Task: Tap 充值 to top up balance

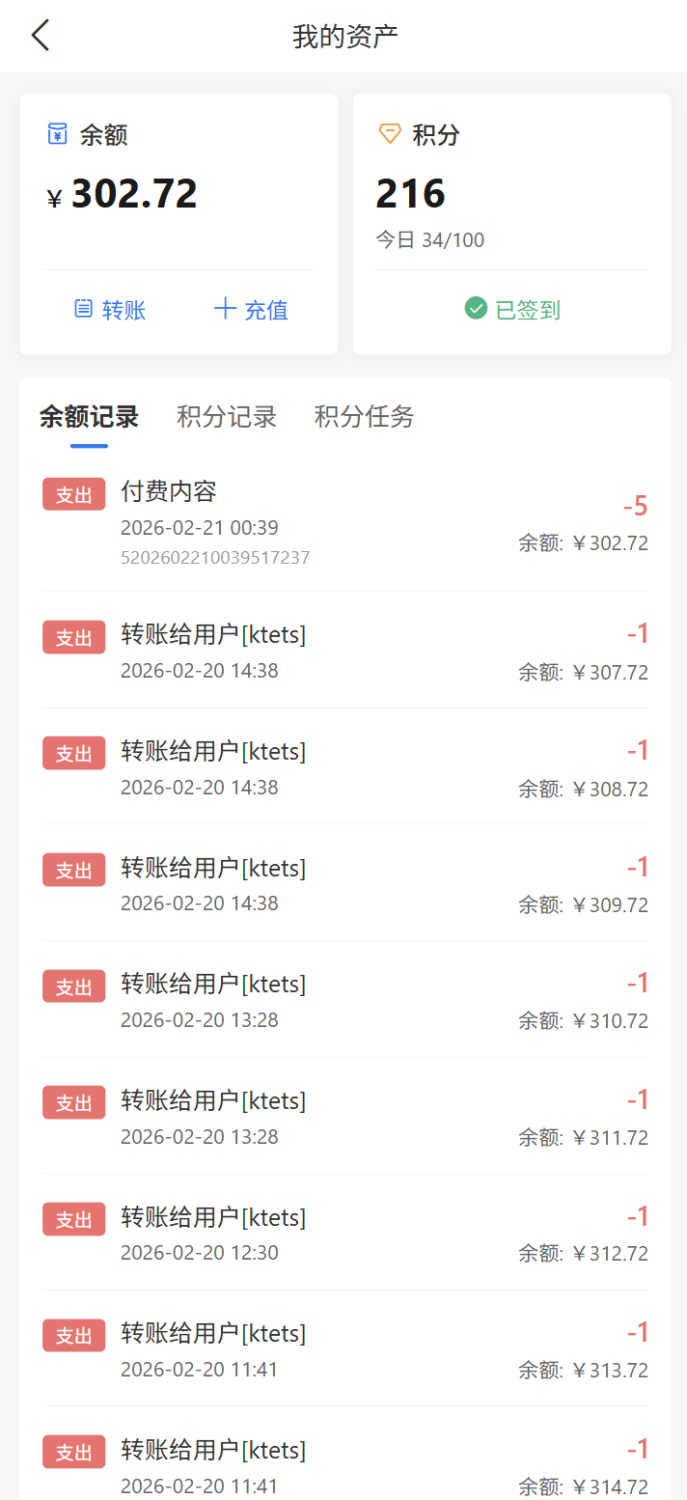Action: point(251,310)
